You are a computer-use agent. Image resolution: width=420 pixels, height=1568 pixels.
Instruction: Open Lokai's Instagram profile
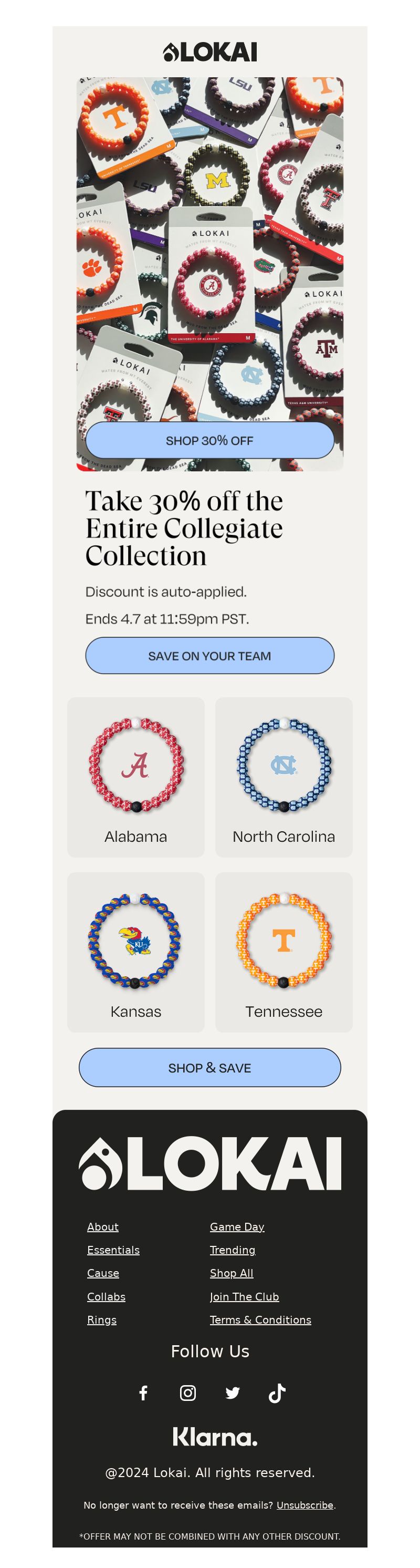[x=188, y=1392]
